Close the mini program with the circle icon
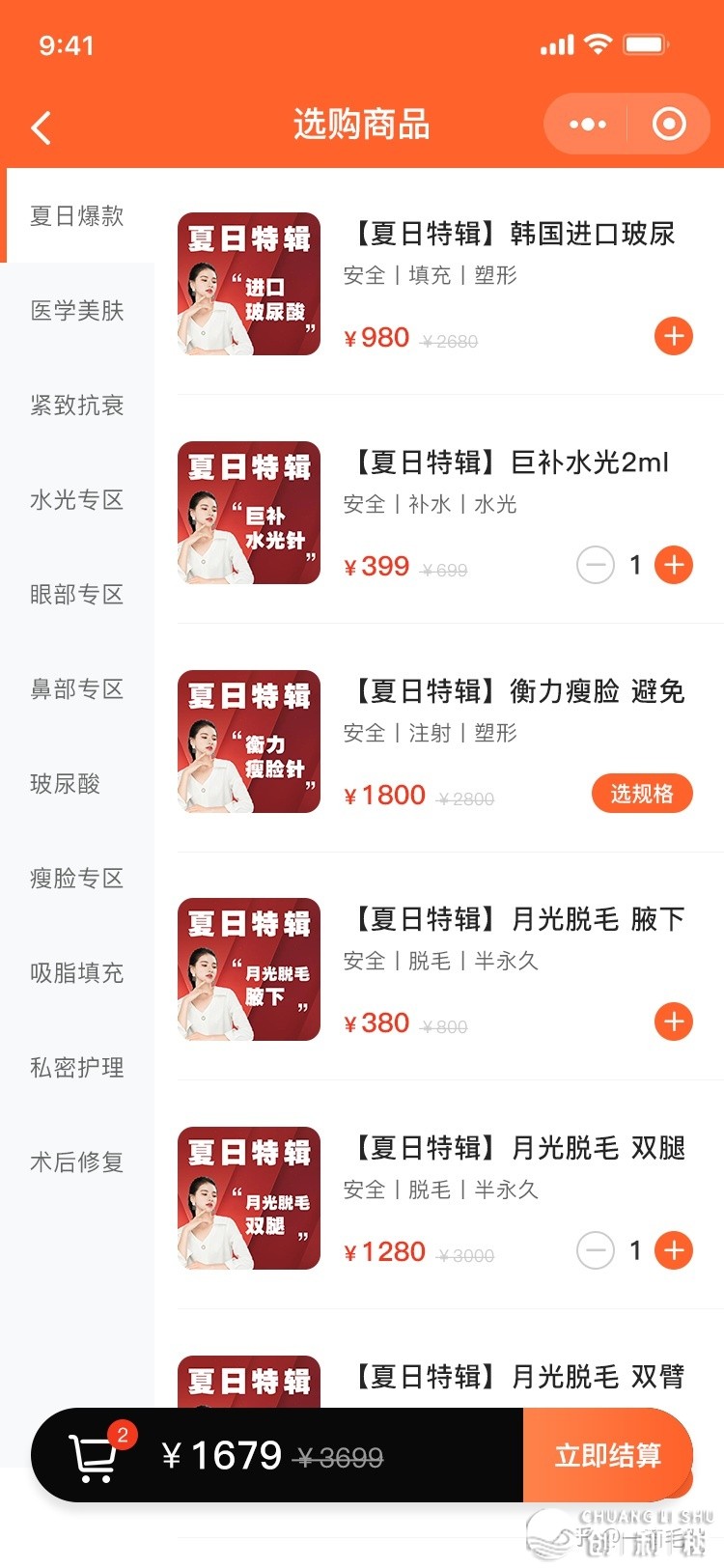Screen dimensions: 724x1568 point(669,125)
